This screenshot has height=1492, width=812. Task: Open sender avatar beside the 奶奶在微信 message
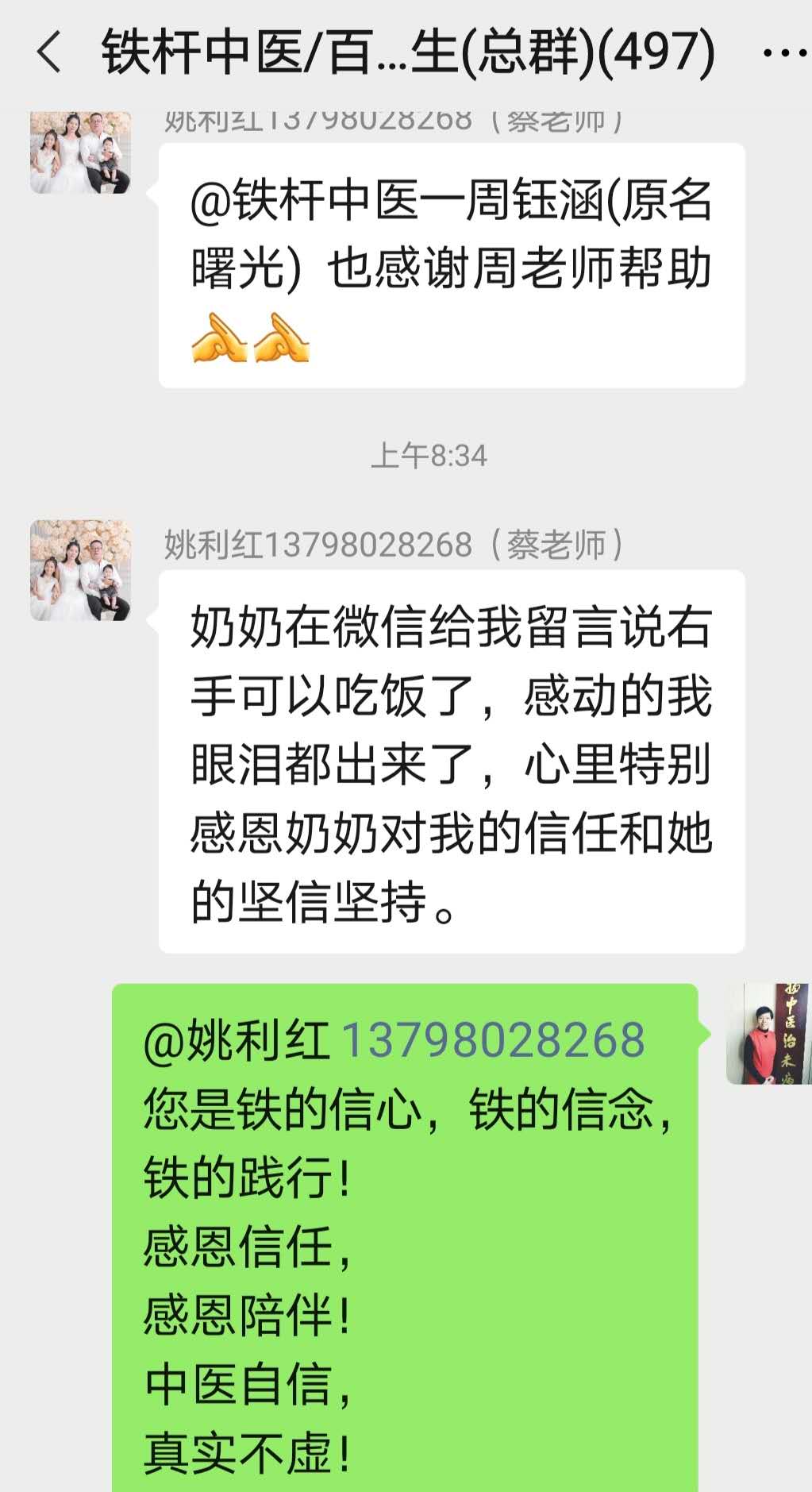[x=80, y=570]
